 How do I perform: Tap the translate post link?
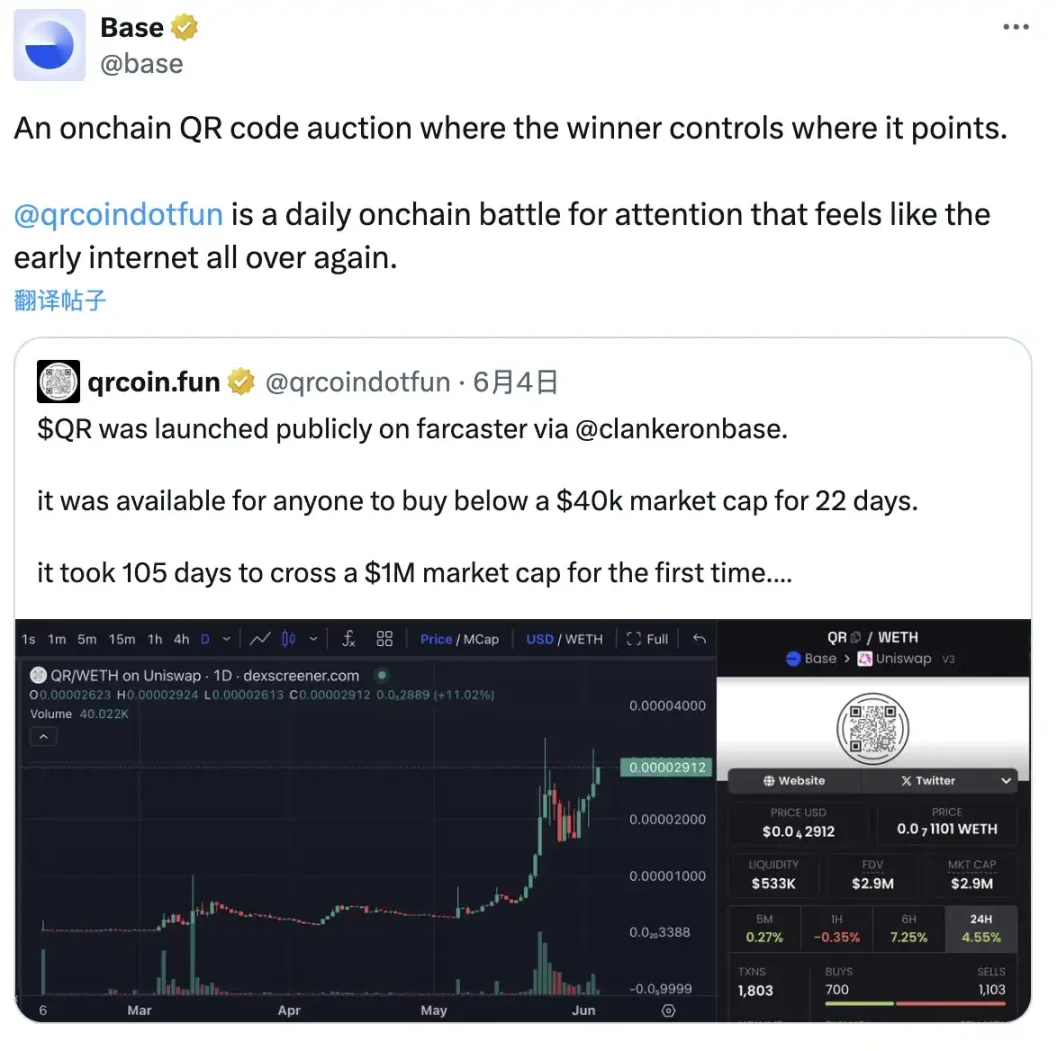[x=60, y=300]
